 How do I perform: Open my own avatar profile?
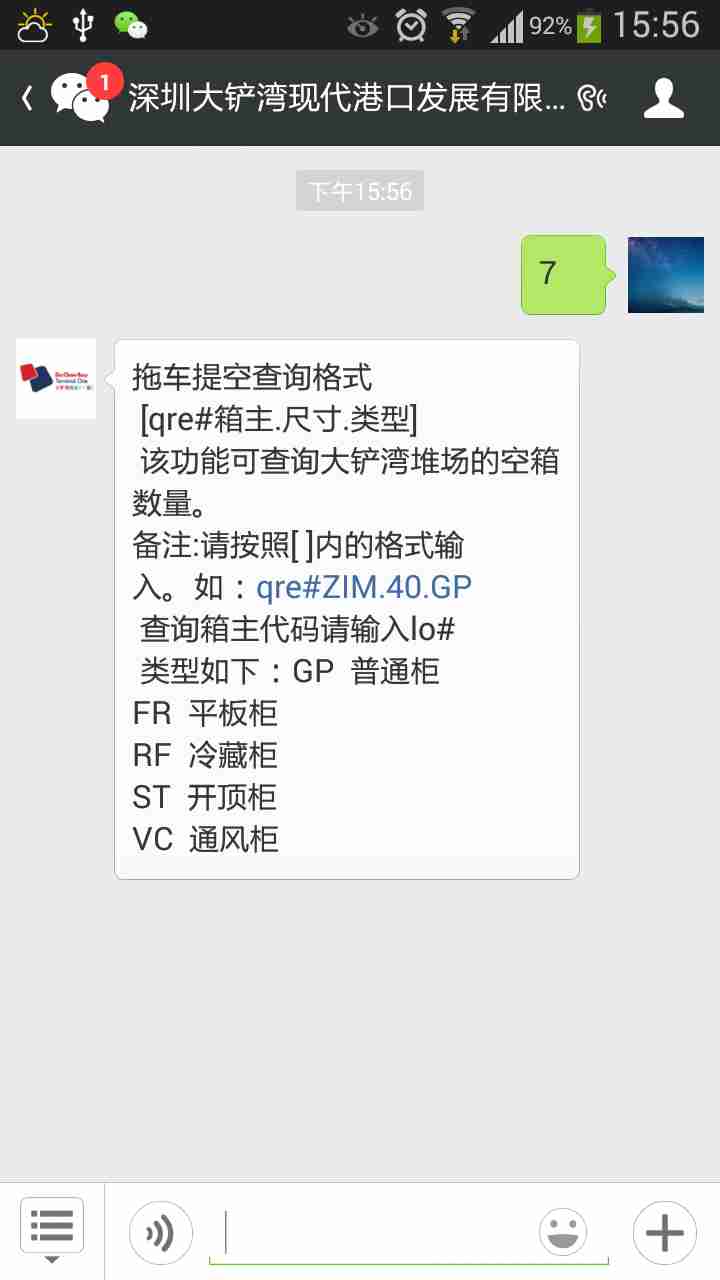pos(665,275)
